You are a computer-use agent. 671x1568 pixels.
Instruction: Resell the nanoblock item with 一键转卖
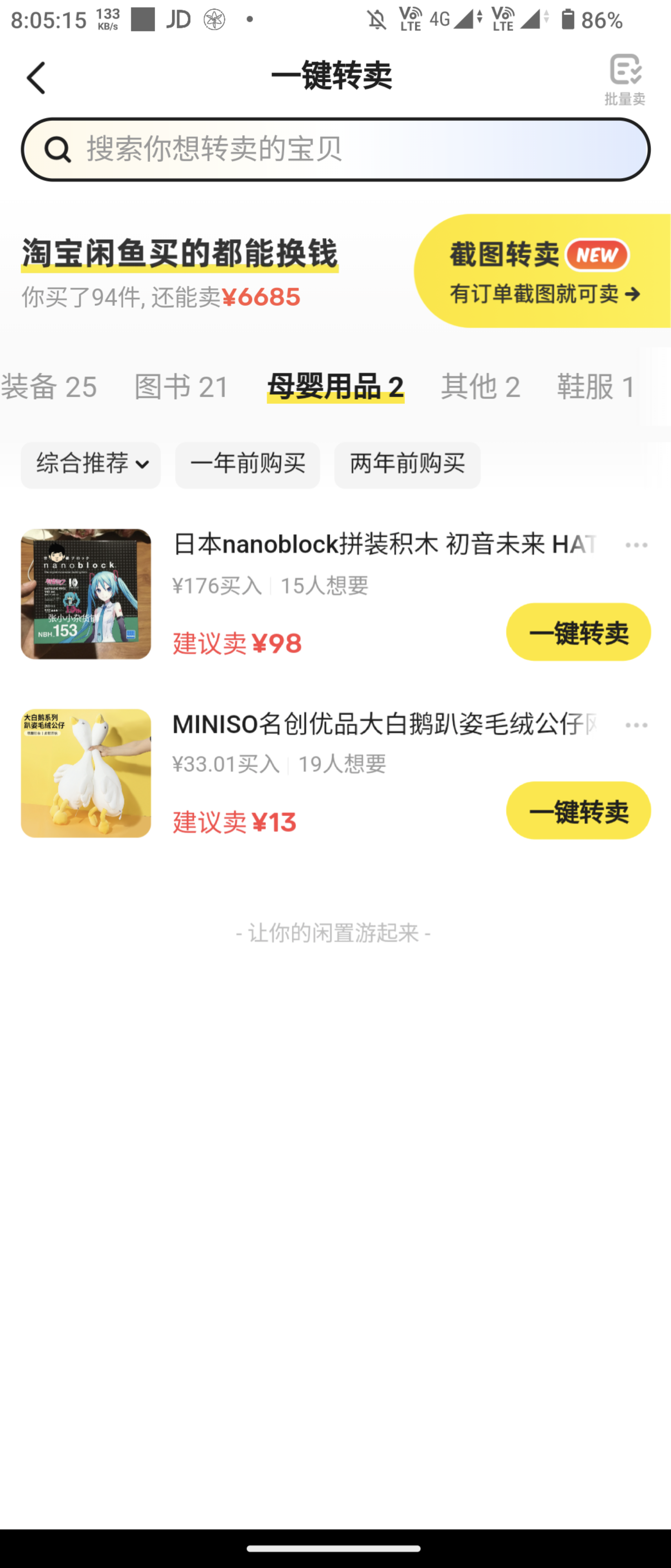coord(578,632)
